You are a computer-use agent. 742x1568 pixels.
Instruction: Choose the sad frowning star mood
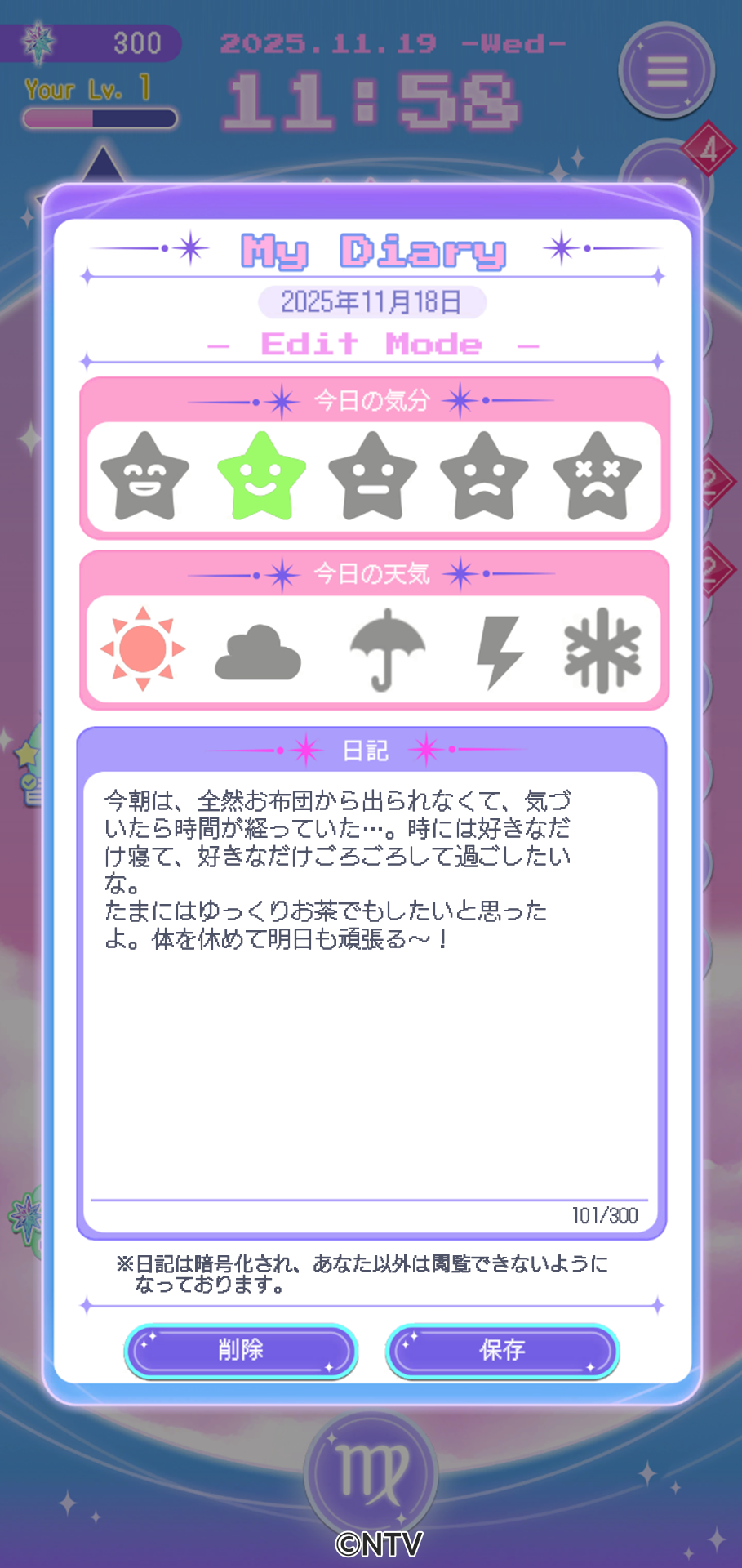point(484,477)
